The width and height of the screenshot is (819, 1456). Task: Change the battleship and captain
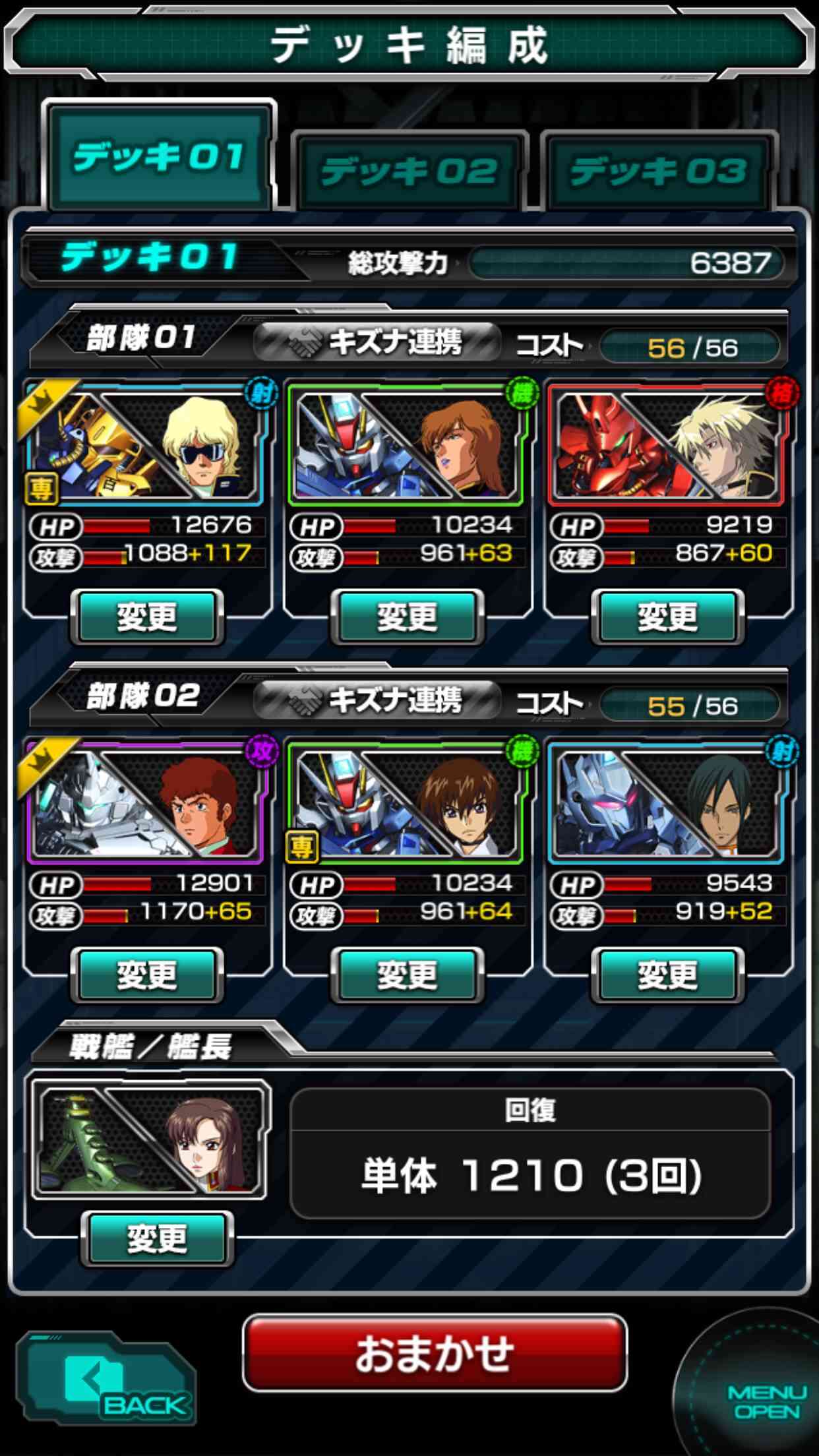tap(157, 1238)
